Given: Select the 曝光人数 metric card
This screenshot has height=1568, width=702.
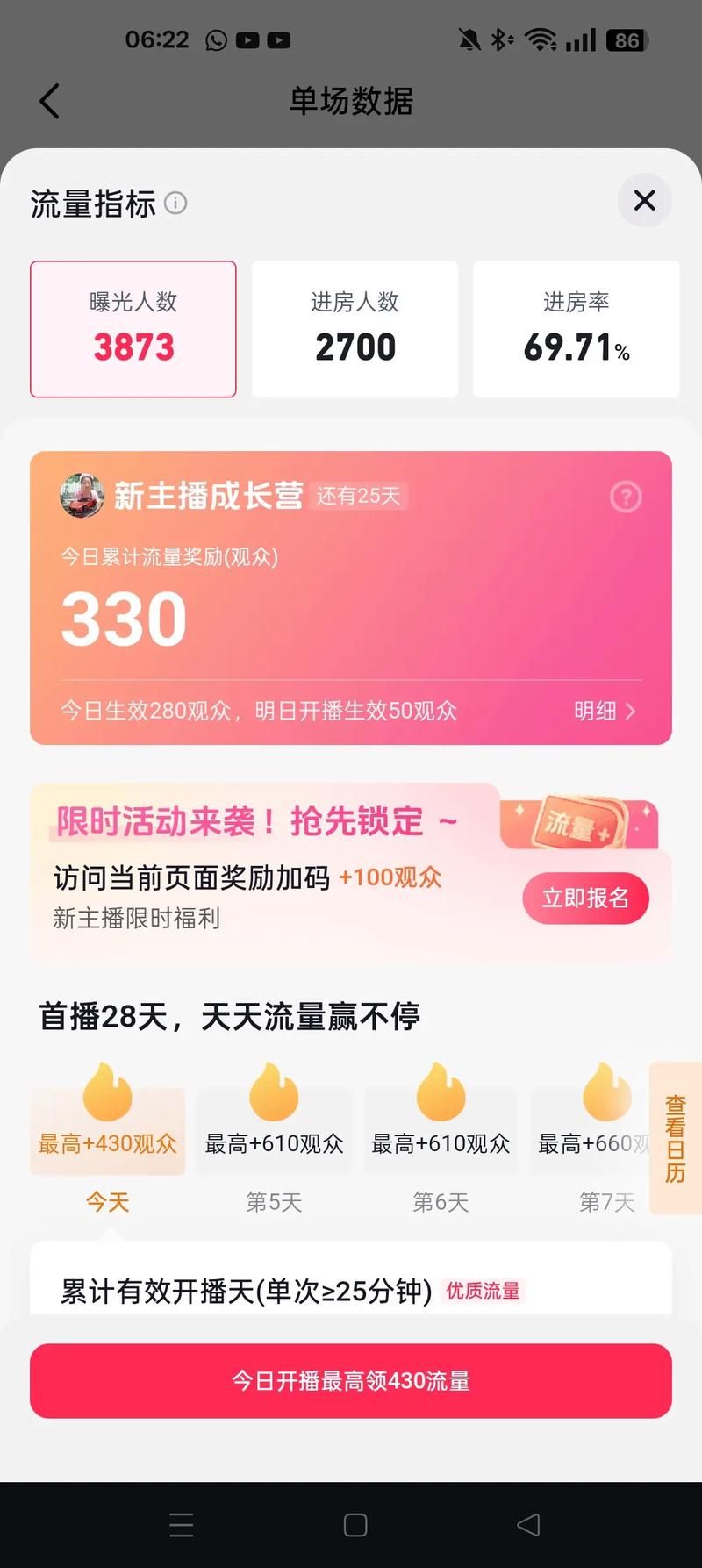Looking at the screenshot, I should pyautogui.click(x=133, y=329).
